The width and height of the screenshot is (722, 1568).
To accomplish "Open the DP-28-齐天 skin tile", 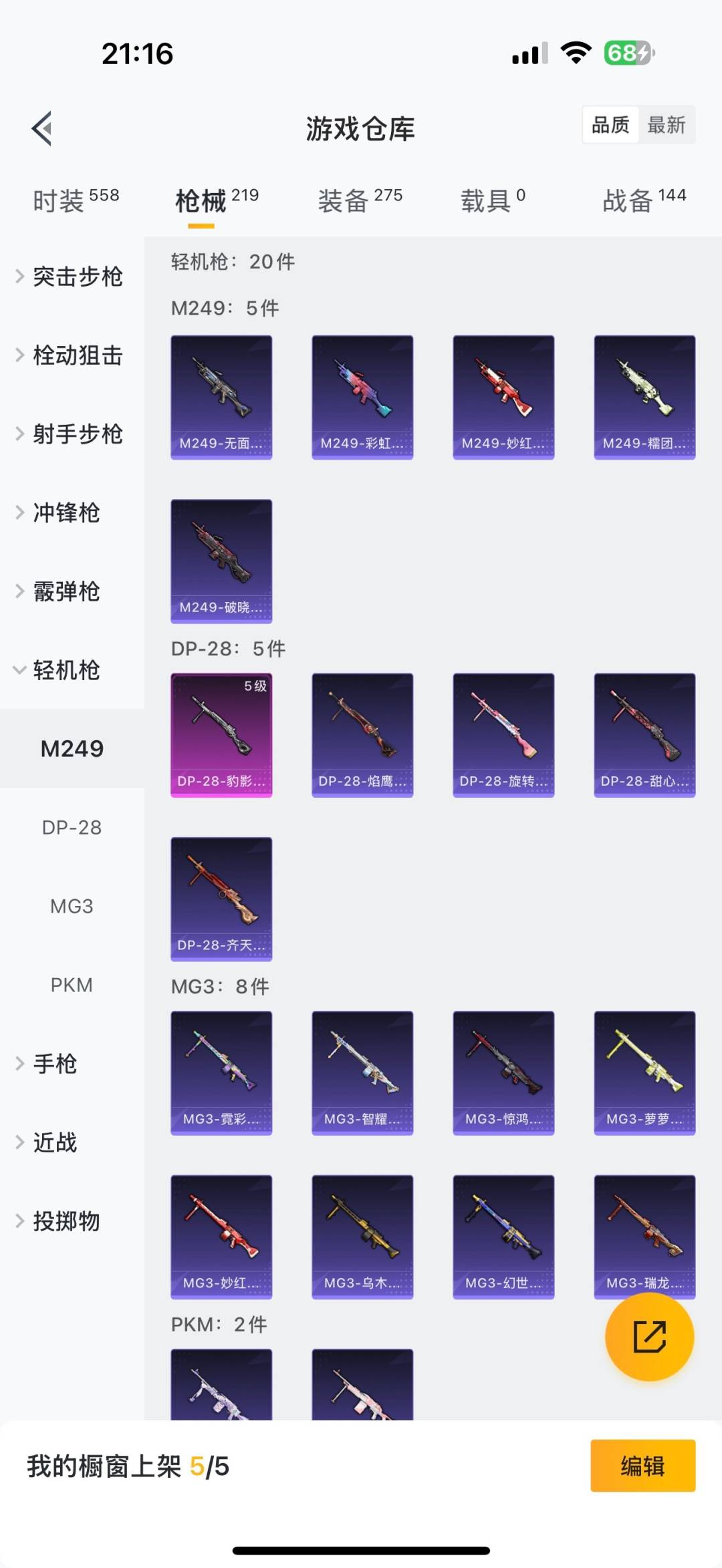I will [221, 899].
